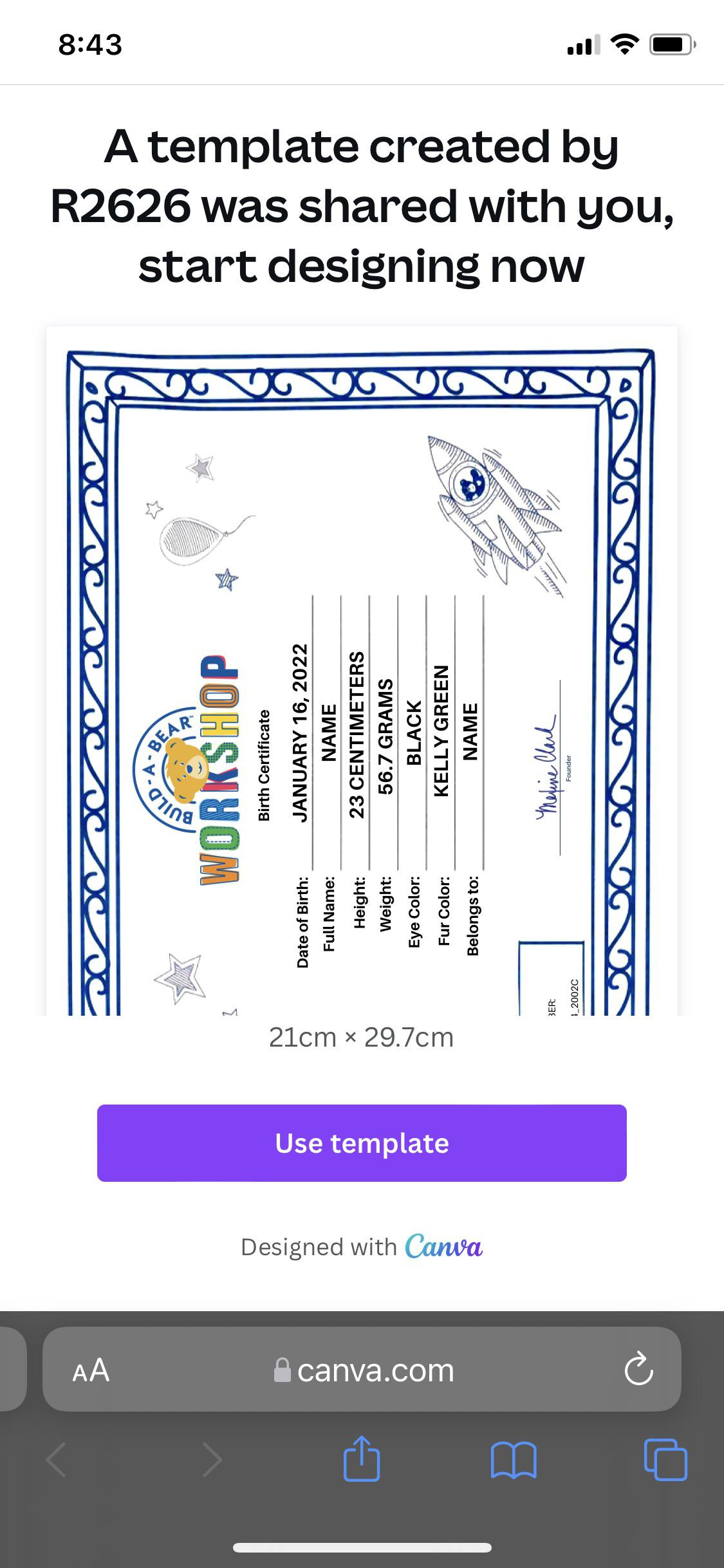Tap the 21cm × 29.7cm dimension label
724x1568 pixels.
pyautogui.click(x=362, y=1036)
